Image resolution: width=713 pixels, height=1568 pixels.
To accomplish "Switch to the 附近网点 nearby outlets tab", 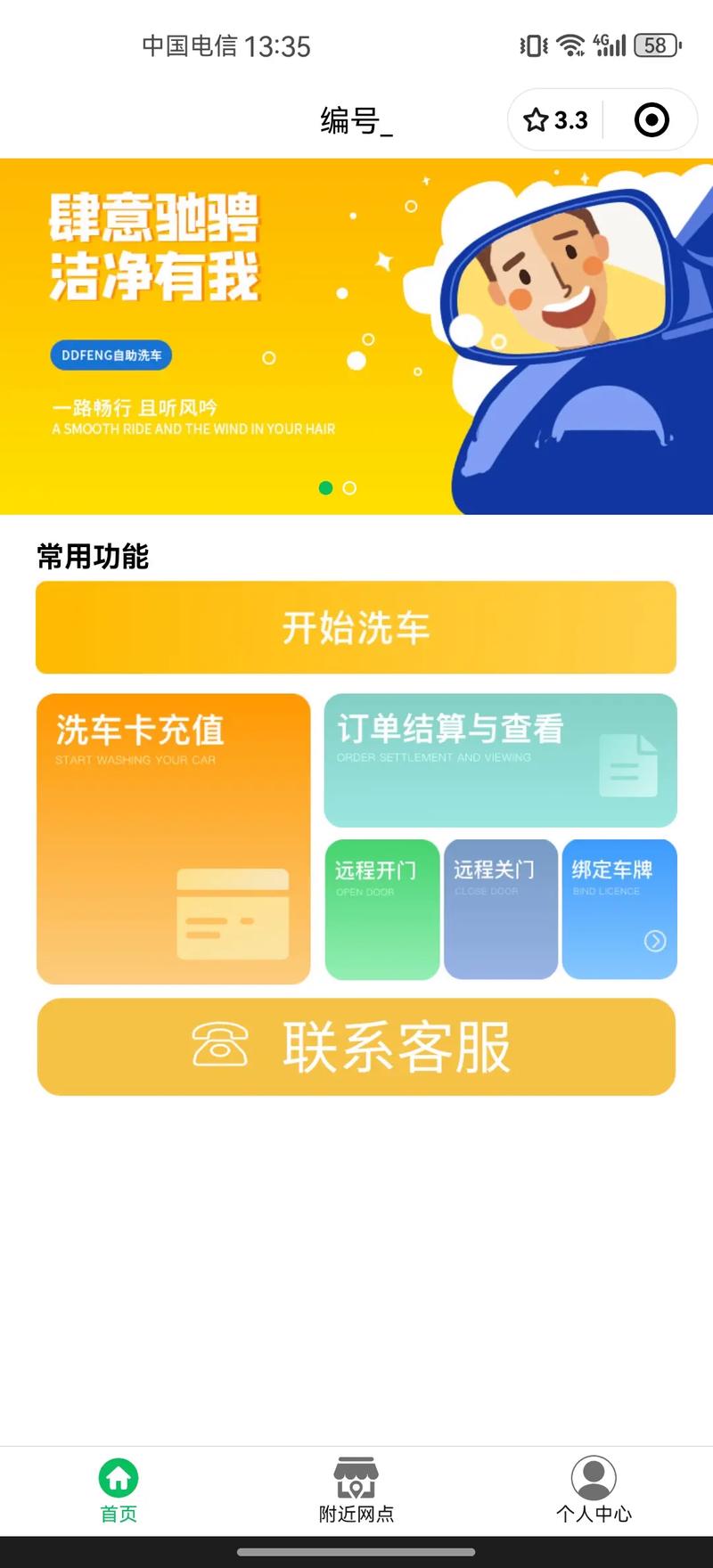I will [x=356, y=1490].
